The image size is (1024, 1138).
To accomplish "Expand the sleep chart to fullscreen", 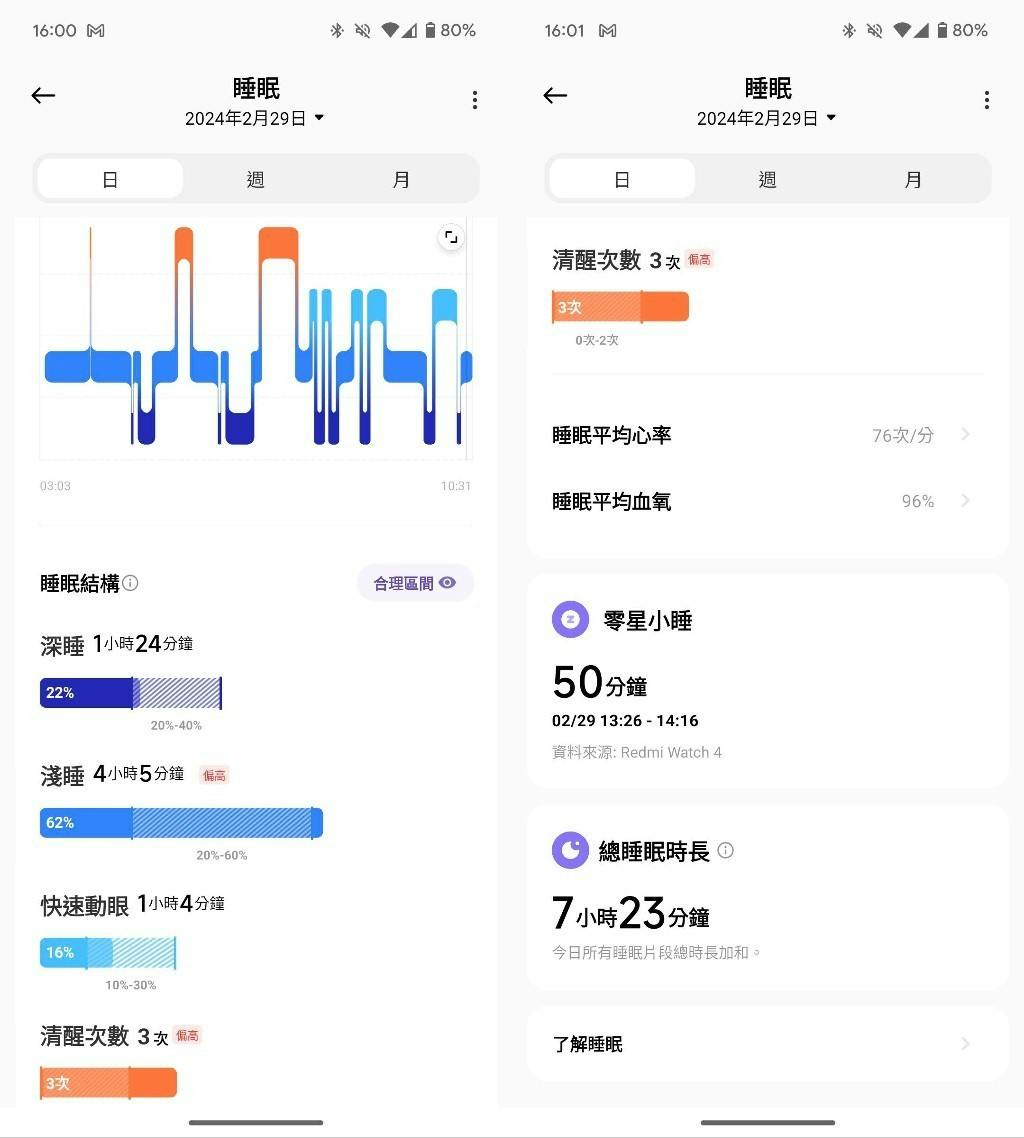I will [x=451, y=237].
